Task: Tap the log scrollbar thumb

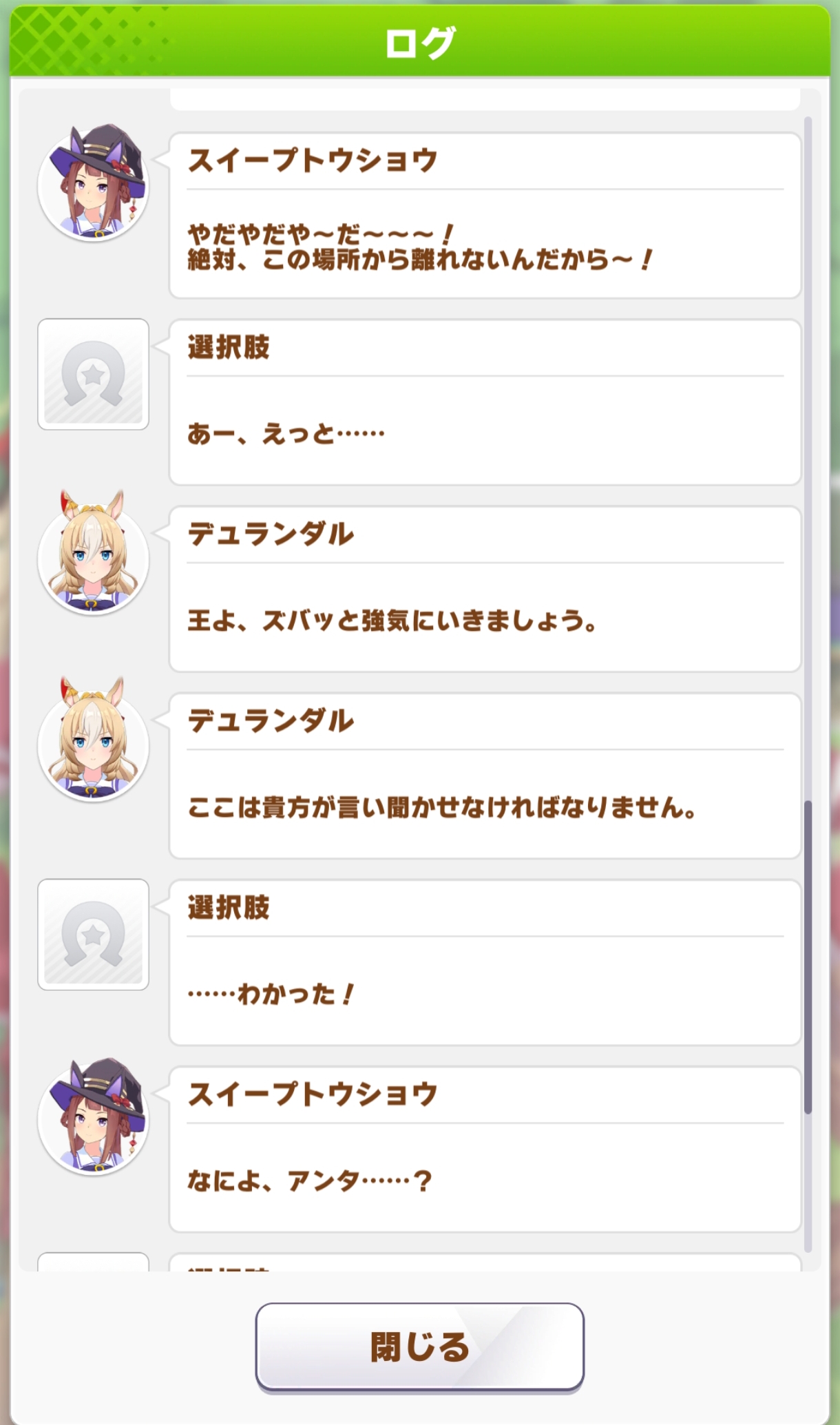Action: (x=808, y=956)
